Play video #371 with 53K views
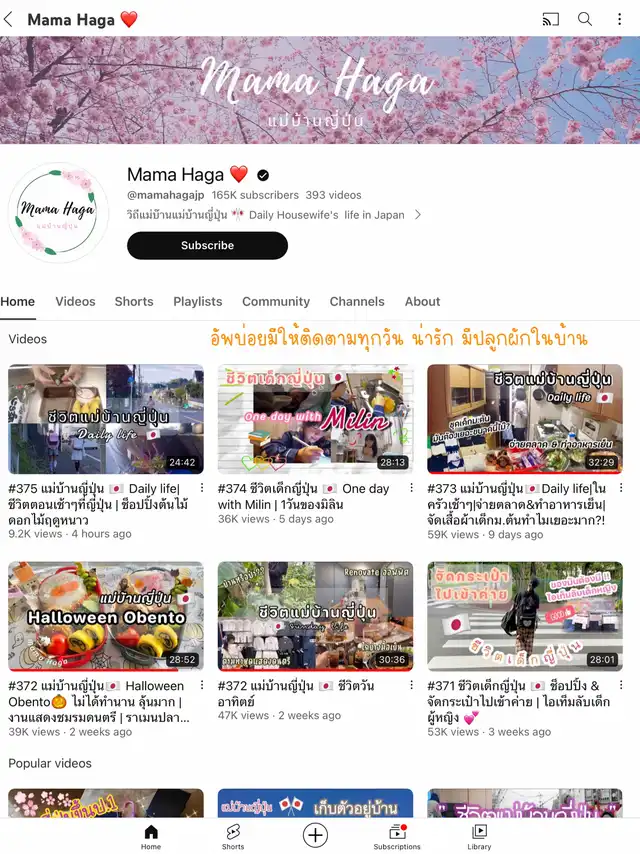 click(x=524, y=616)
